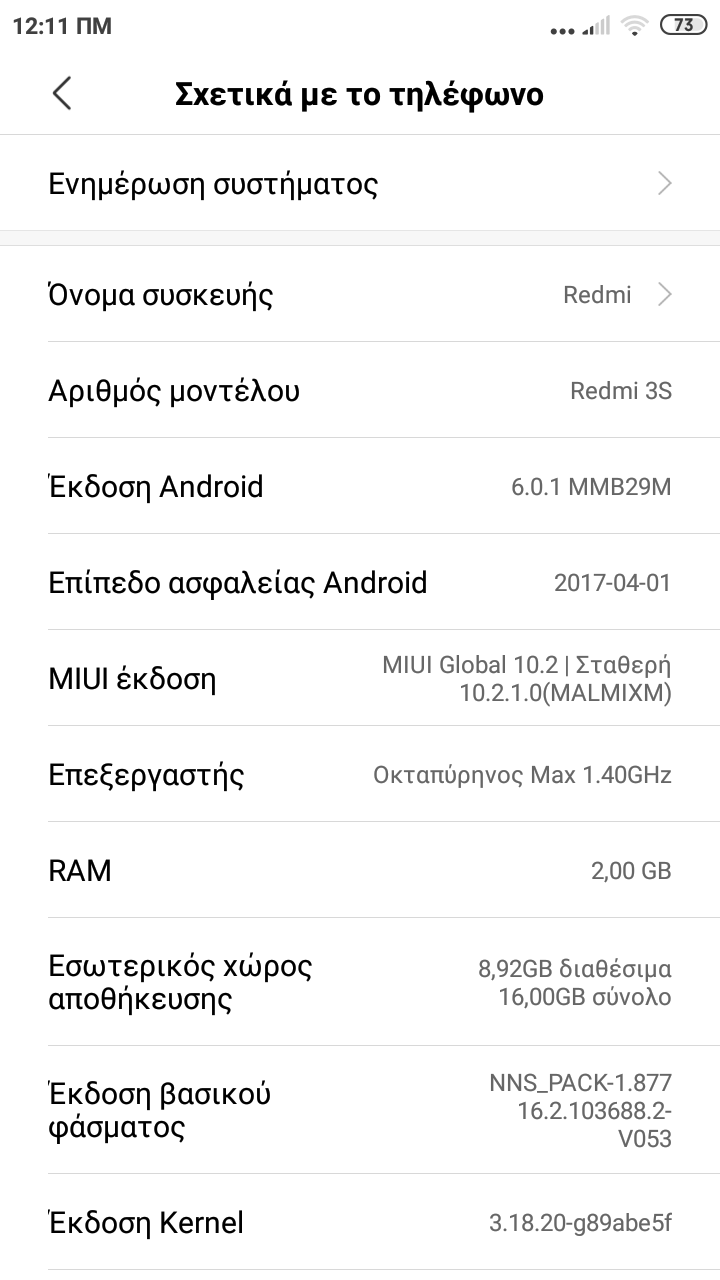Open Εσωτερικός χώρος αποθήκευσης row
The image size is (720, 1280).
360,982
